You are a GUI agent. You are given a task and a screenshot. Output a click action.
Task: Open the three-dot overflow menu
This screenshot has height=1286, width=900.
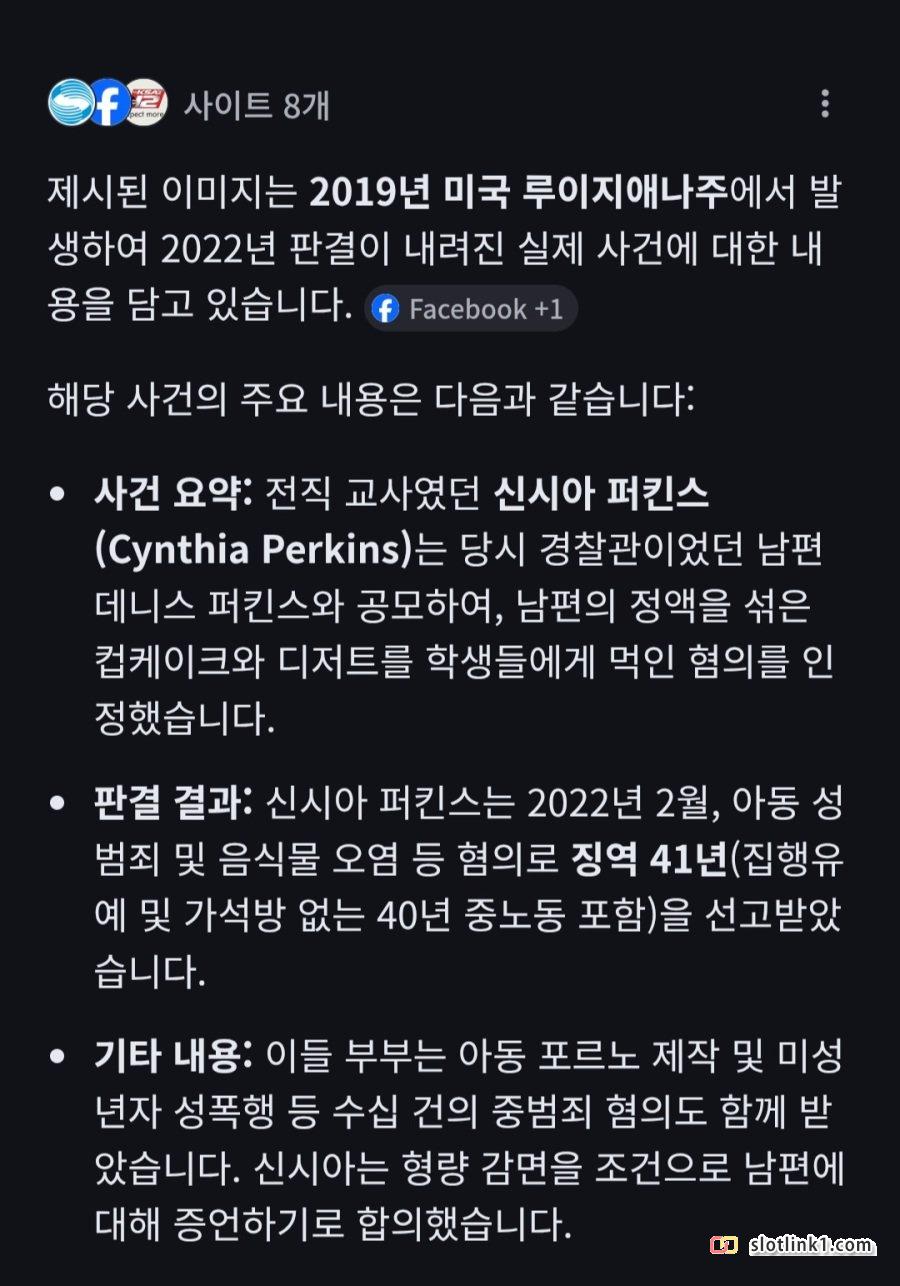click(x=824, y=104)
